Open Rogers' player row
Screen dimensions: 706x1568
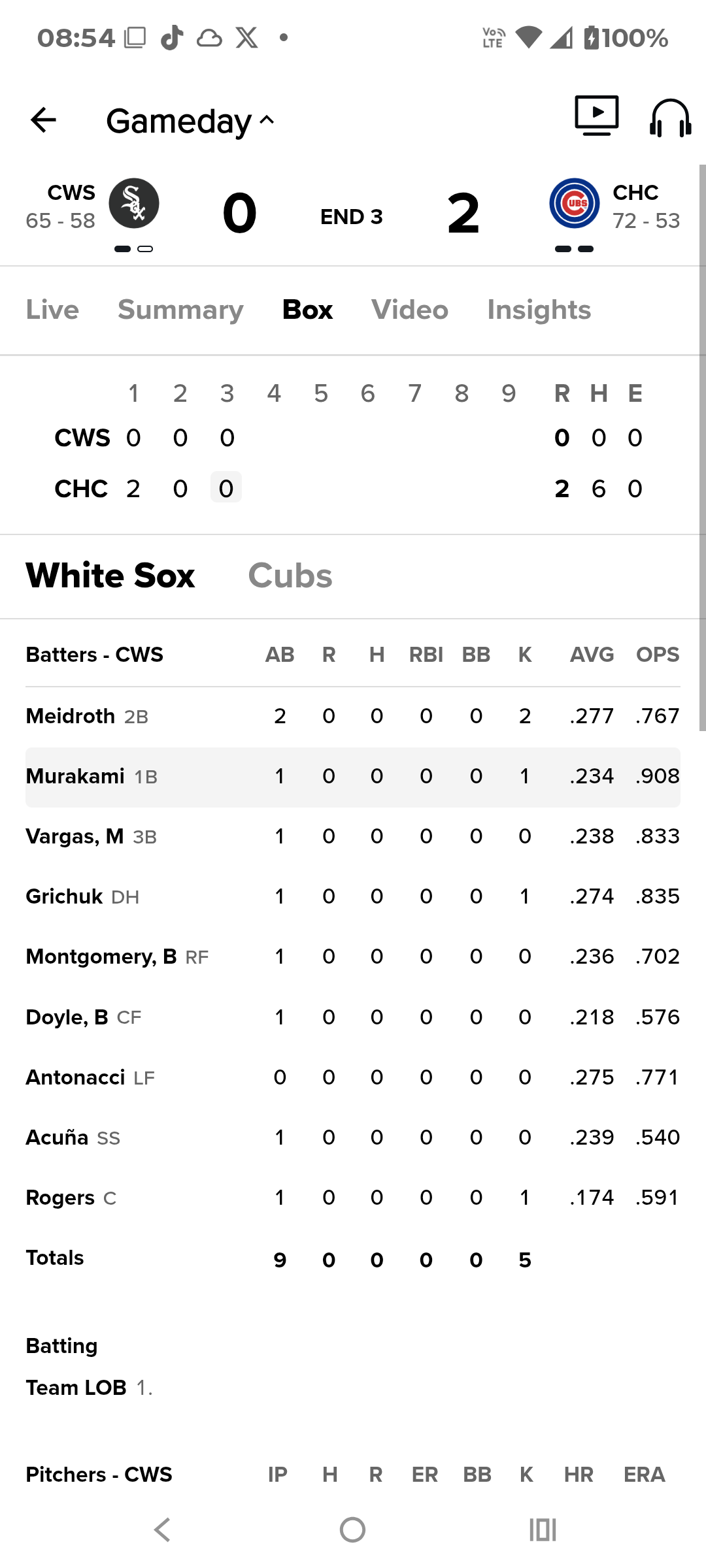pyautogui.click(x=353, y=1198)
